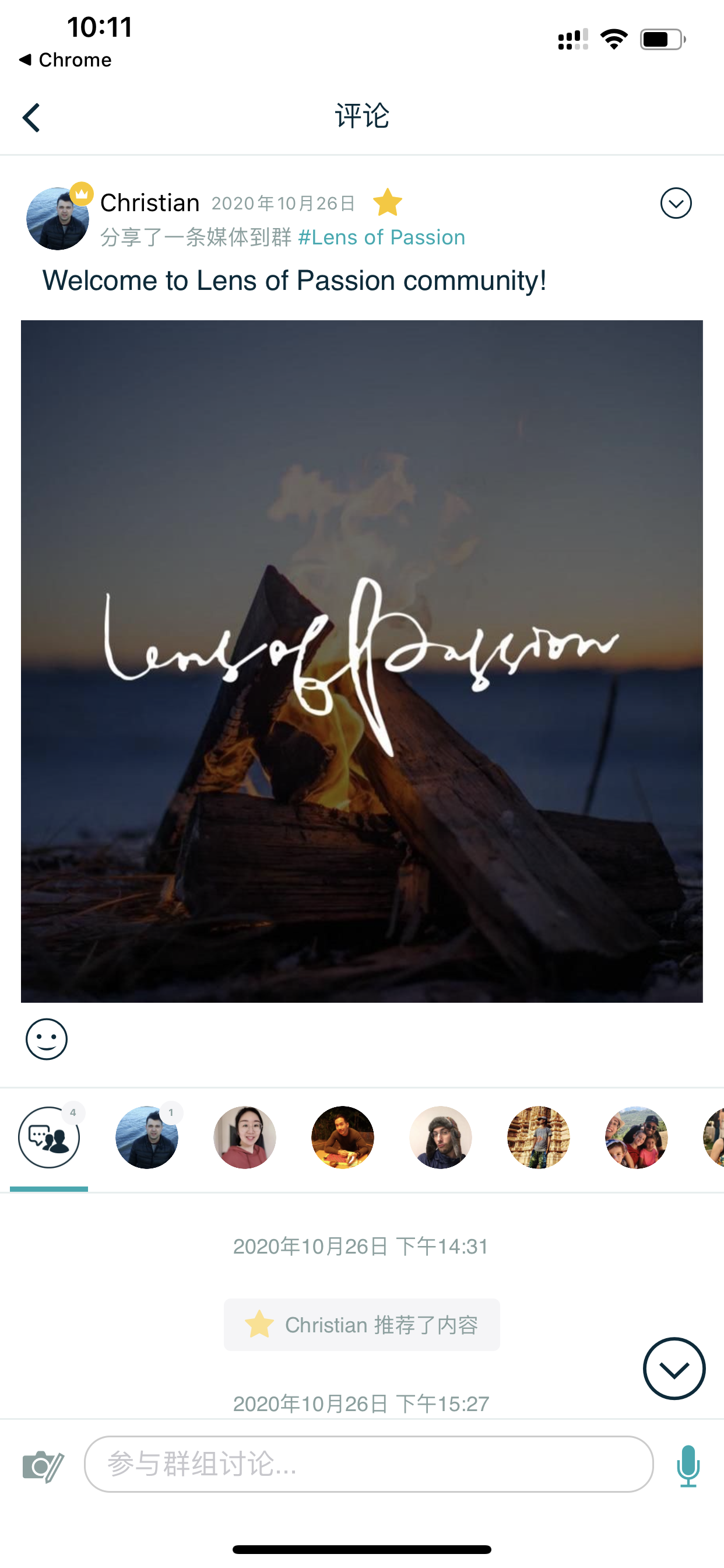Open the Lens of Passion campfire image
This screenshot has height=1568, width=724.
click(361, 661)
